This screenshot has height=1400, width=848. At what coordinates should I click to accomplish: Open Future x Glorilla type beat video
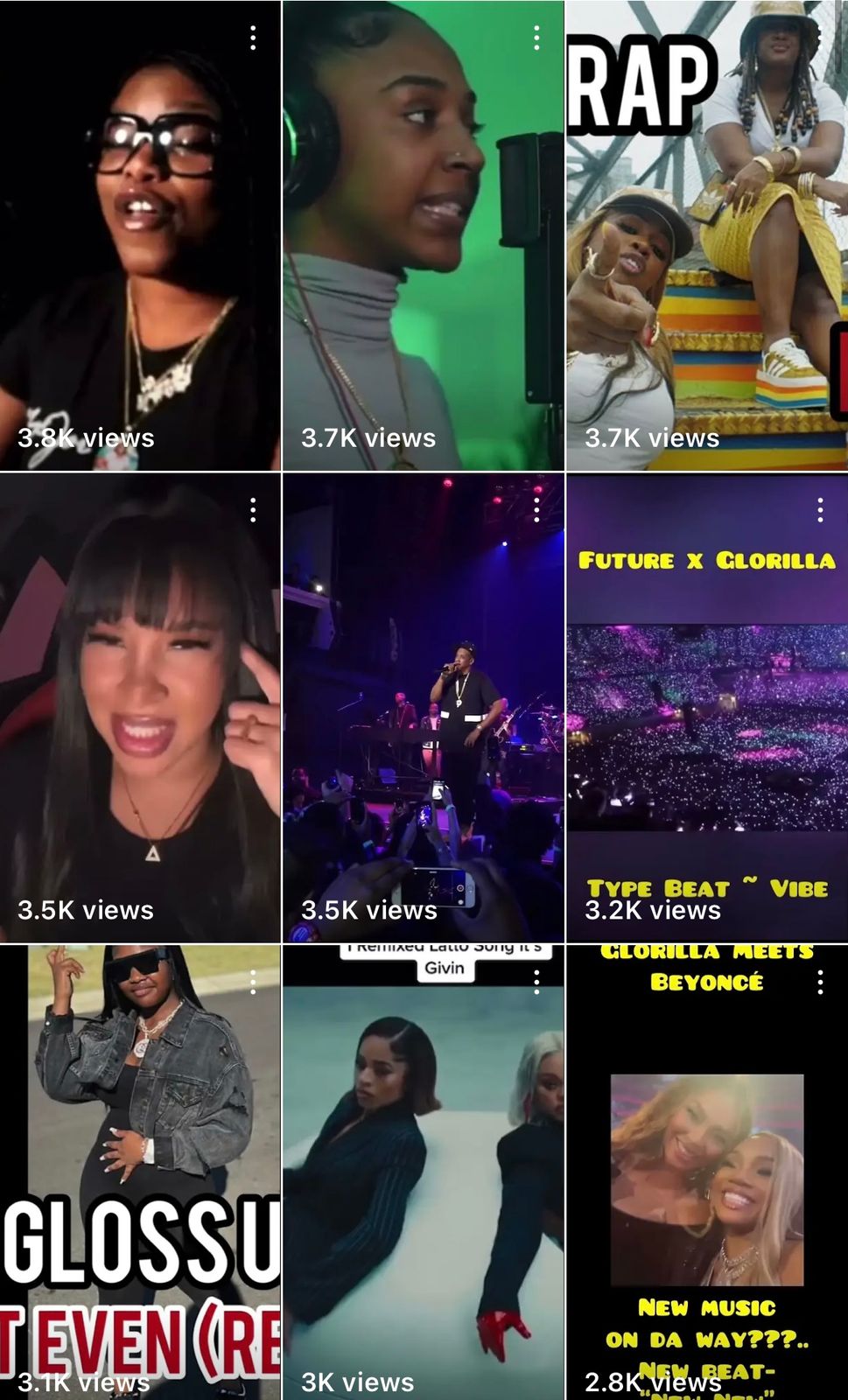tap(707, 708)
